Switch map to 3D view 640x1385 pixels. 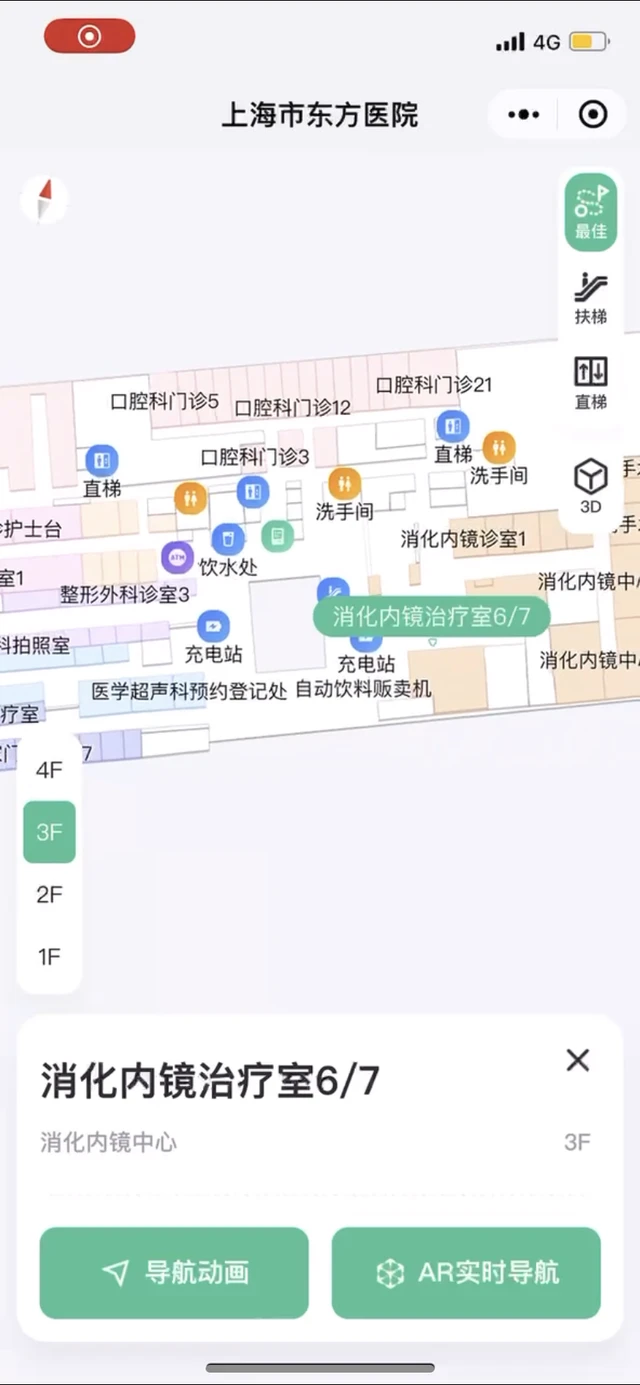[591, 486]
